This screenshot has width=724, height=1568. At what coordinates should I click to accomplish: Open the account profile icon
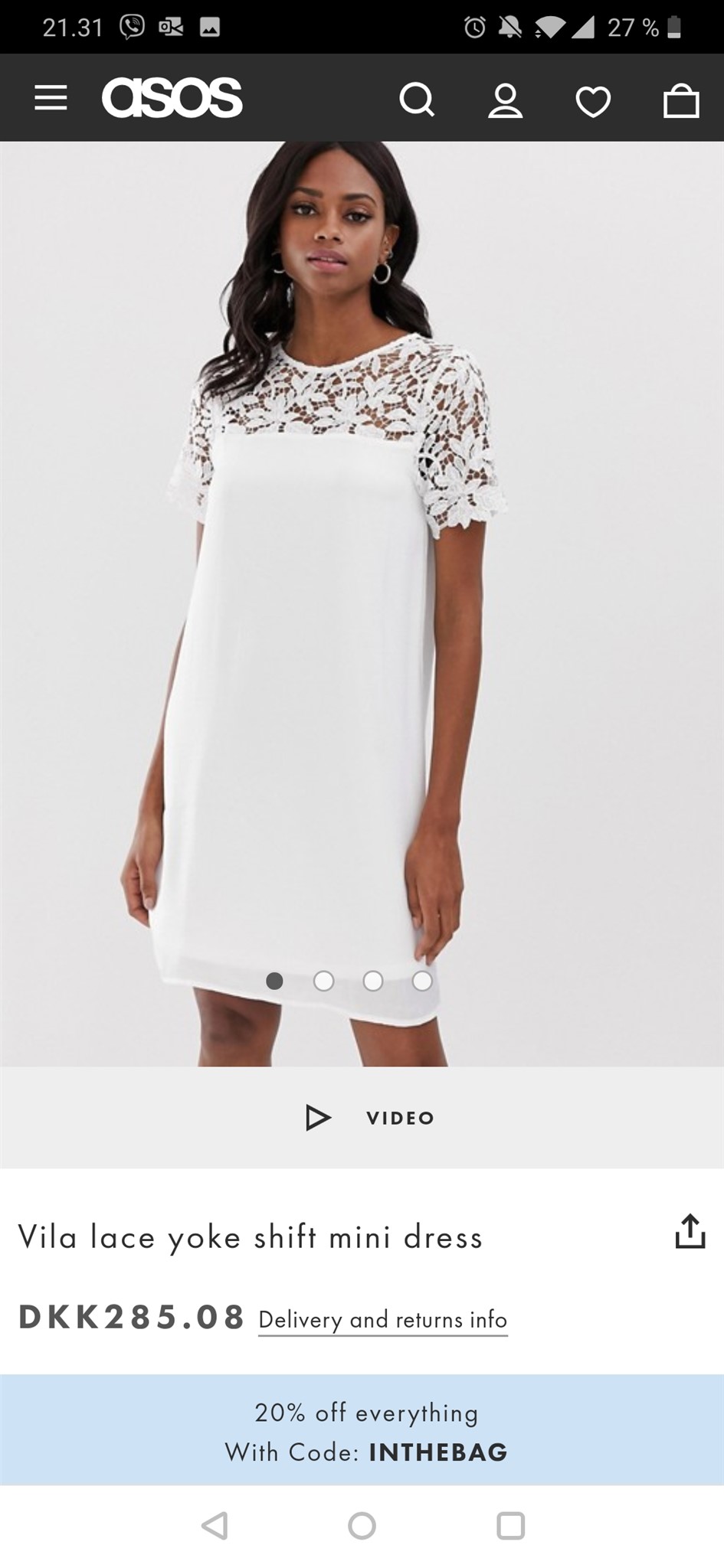tap(505, 100)
